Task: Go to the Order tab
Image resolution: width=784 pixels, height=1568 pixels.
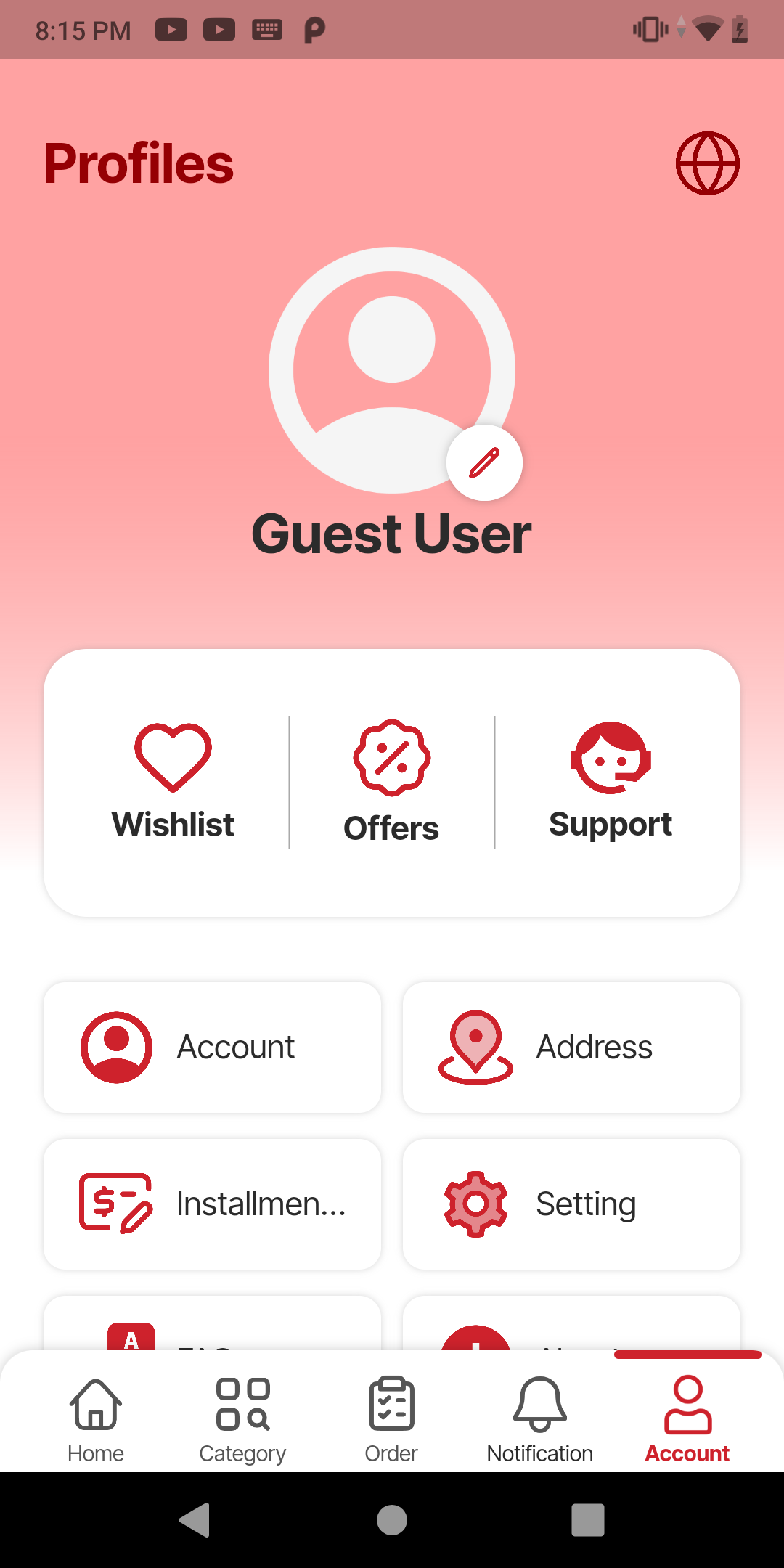Action: 391,1419
